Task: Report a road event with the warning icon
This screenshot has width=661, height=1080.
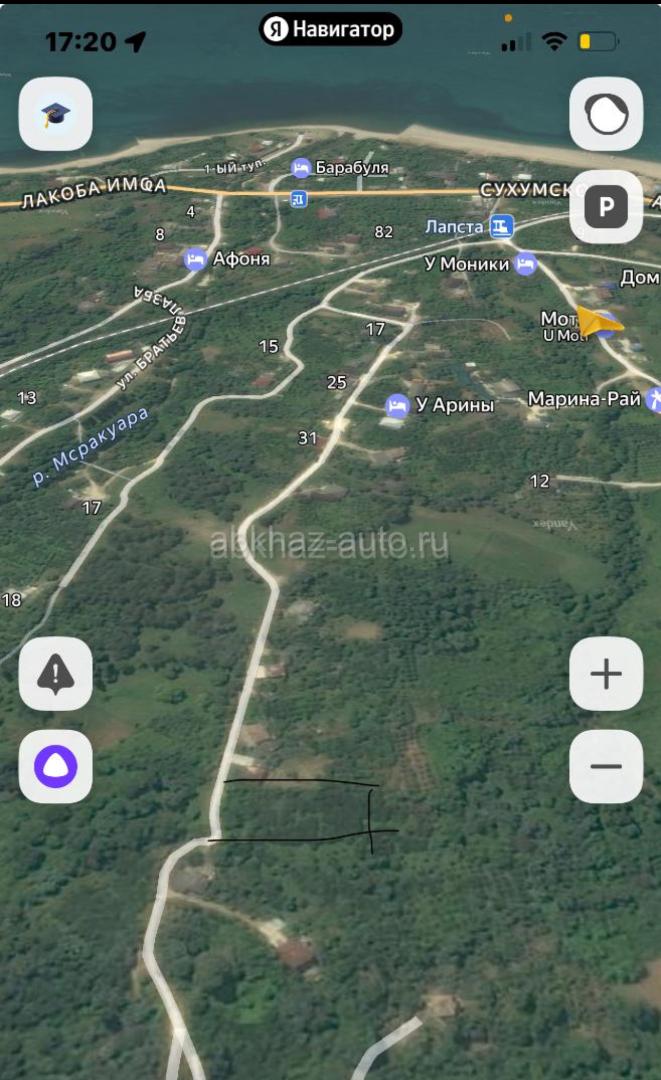Action: 56,674
